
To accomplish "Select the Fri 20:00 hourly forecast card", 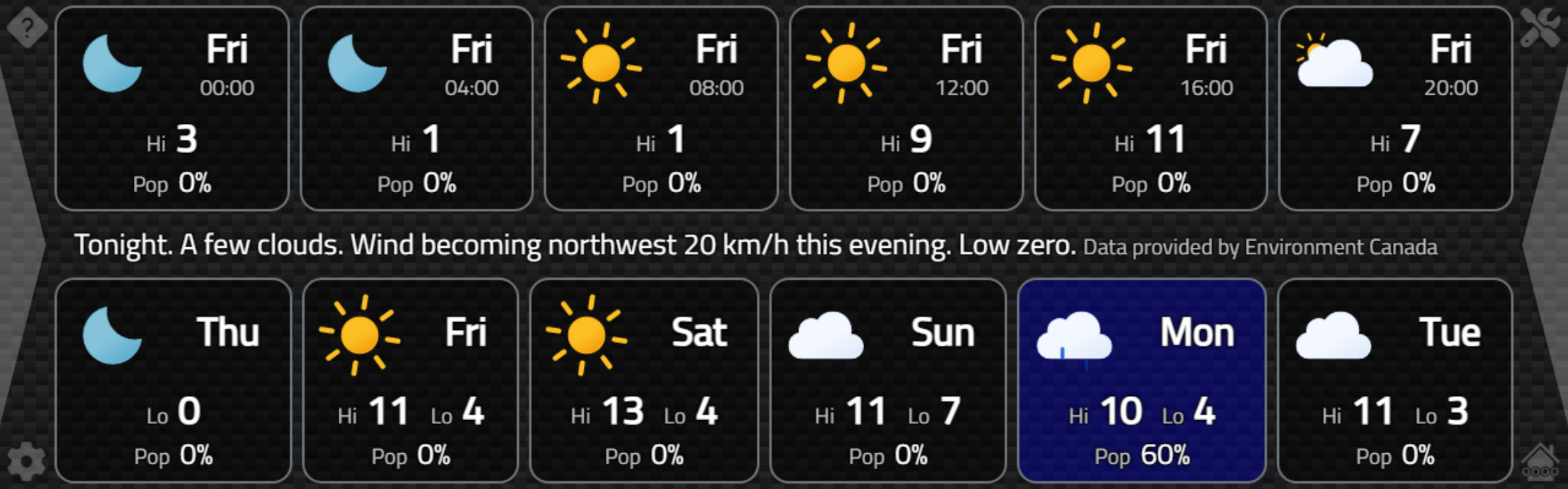I will click(1395, 109).
